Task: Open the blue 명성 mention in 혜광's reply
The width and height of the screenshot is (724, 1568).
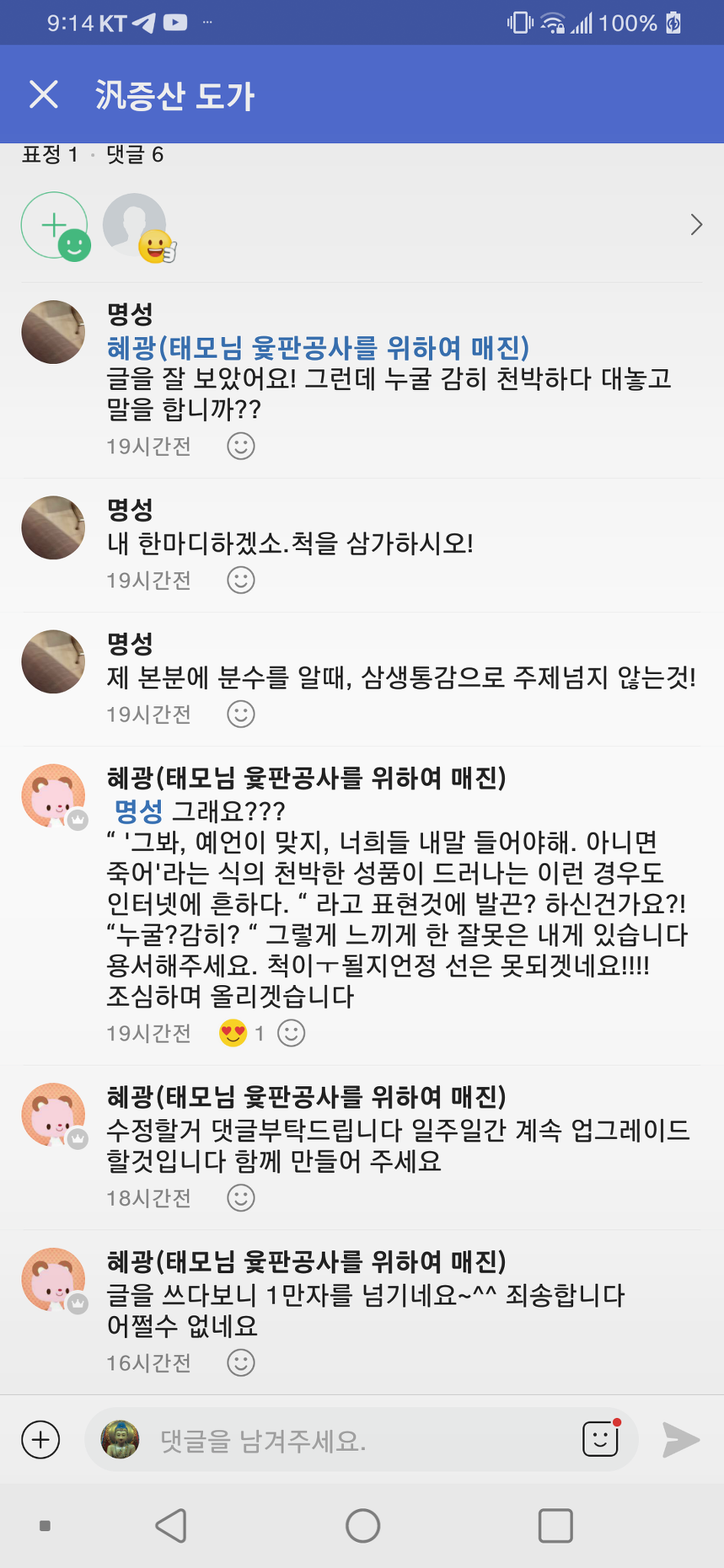Action: [x=139, y=810]
